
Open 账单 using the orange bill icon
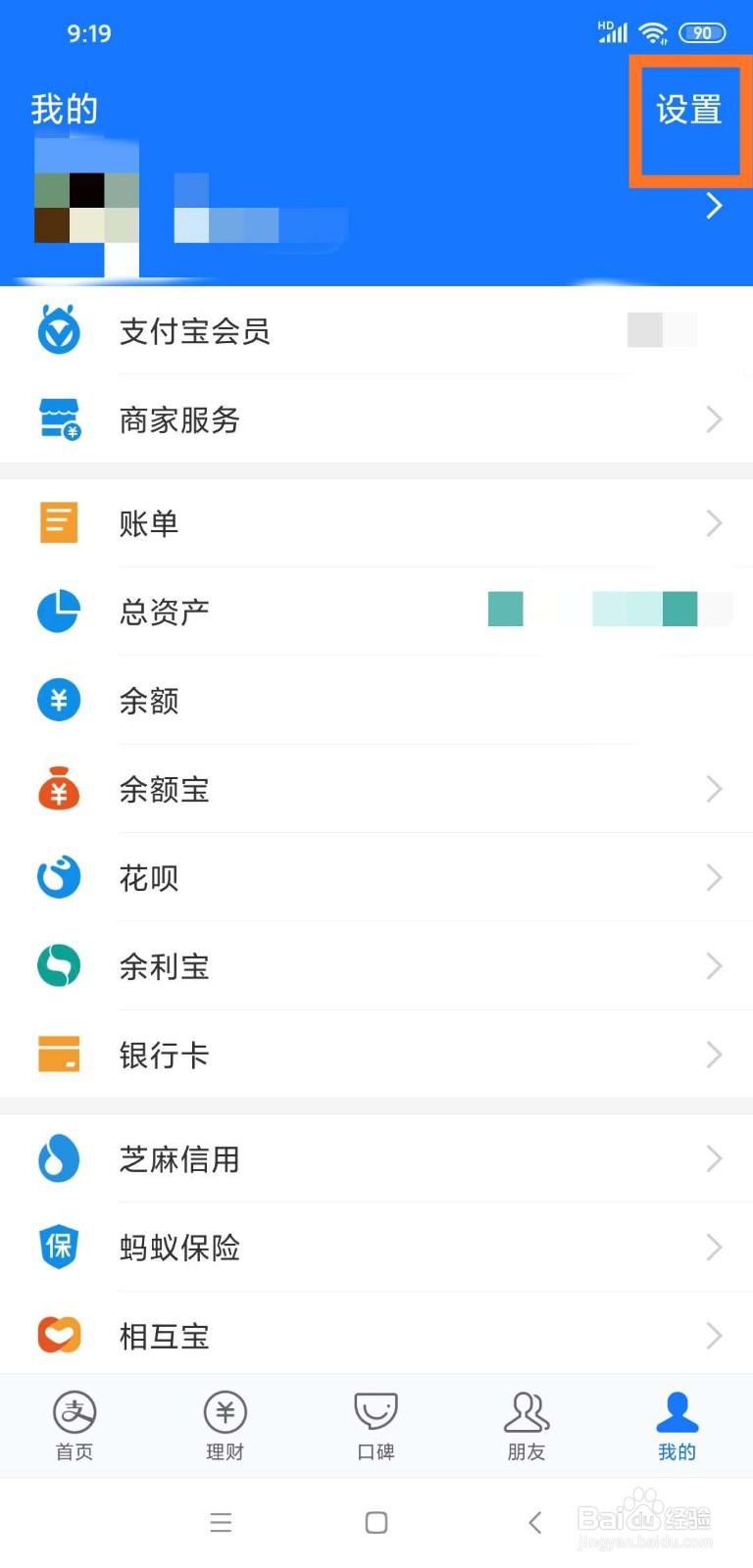click(59, 522)
